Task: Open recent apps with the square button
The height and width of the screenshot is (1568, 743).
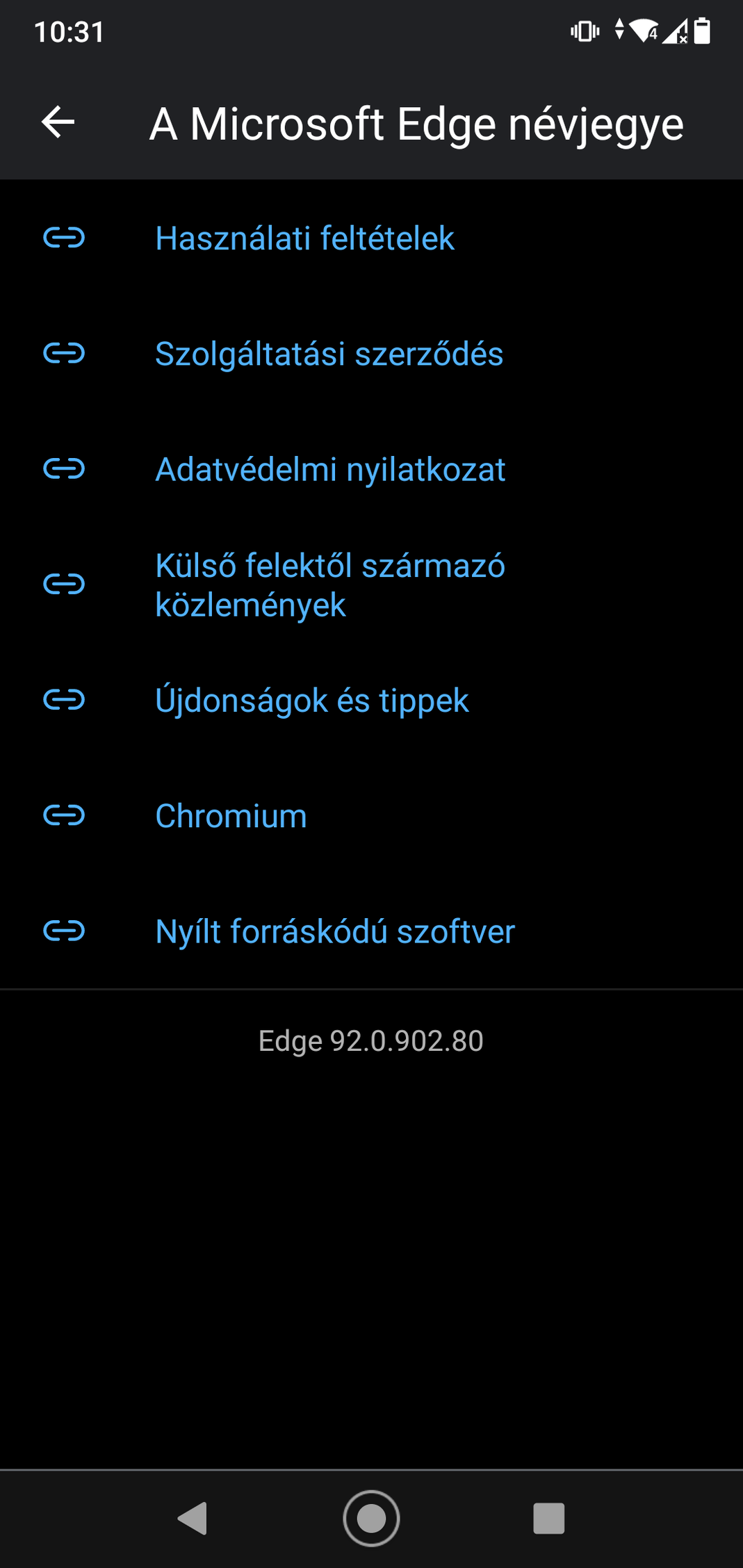Action: tap(548, 1519)
